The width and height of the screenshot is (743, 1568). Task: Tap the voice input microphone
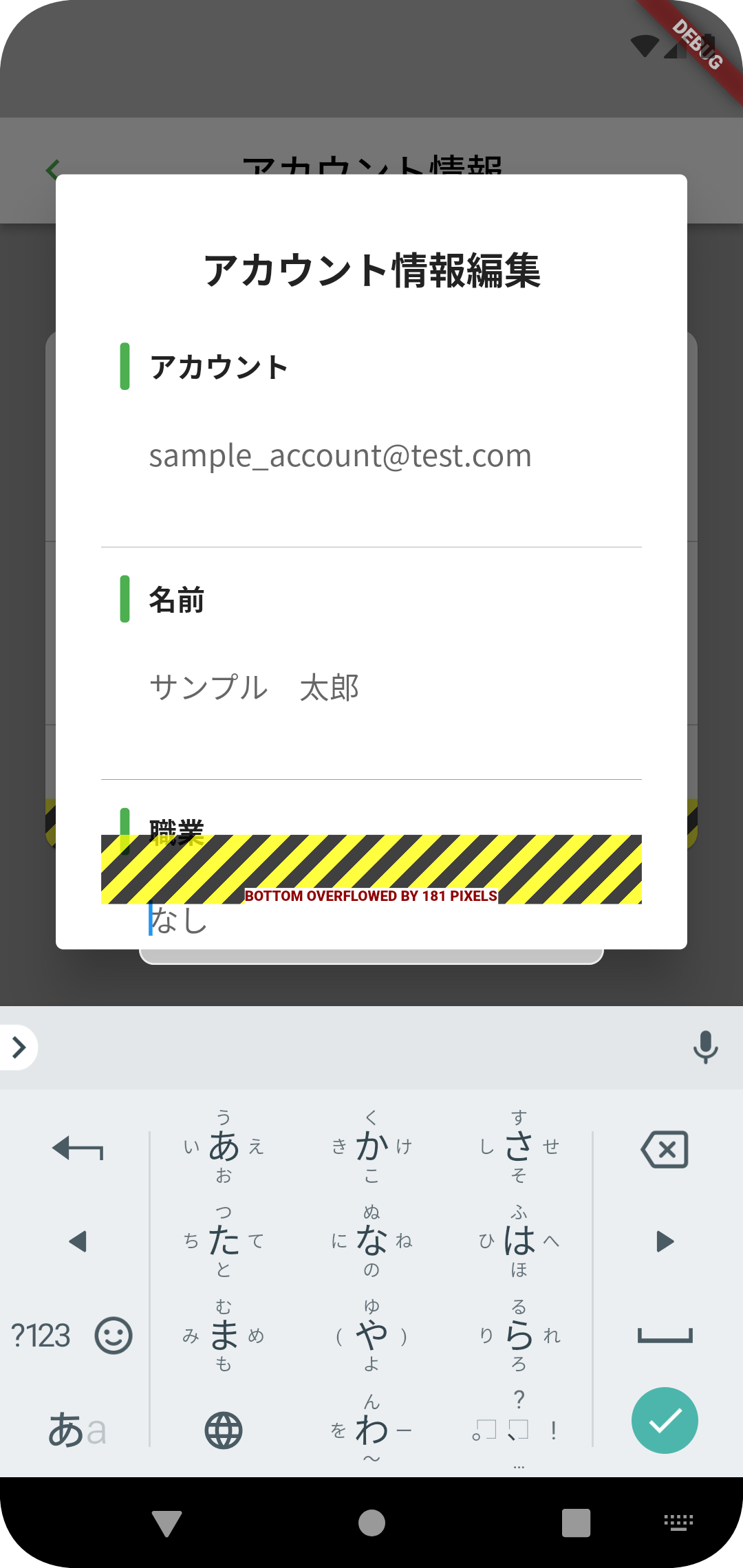tap(705, 1047)
